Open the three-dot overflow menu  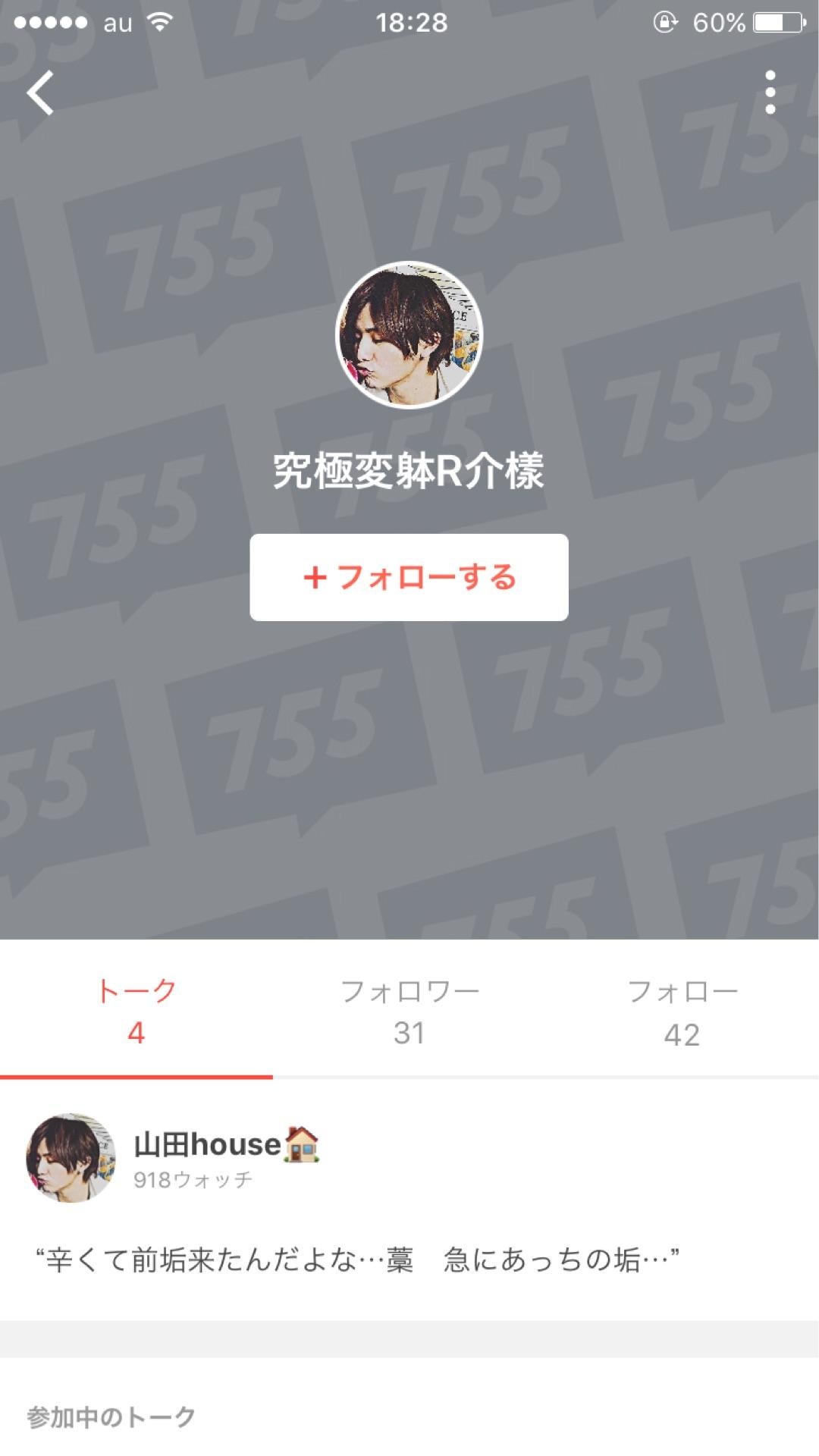pyautogui.click(x=771, y=91)
